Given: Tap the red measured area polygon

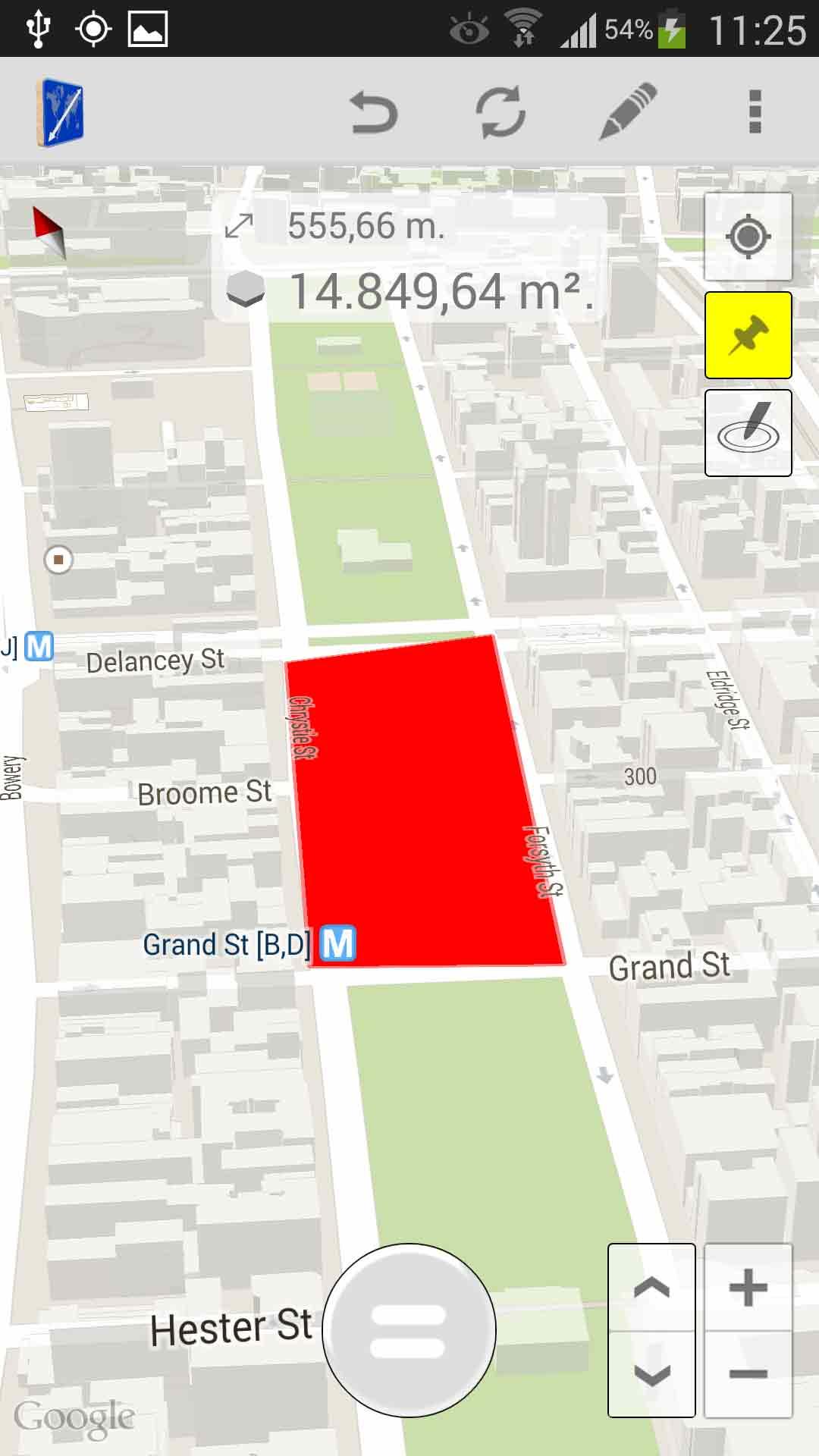Looking at the screenshot, I should [425, 804].
